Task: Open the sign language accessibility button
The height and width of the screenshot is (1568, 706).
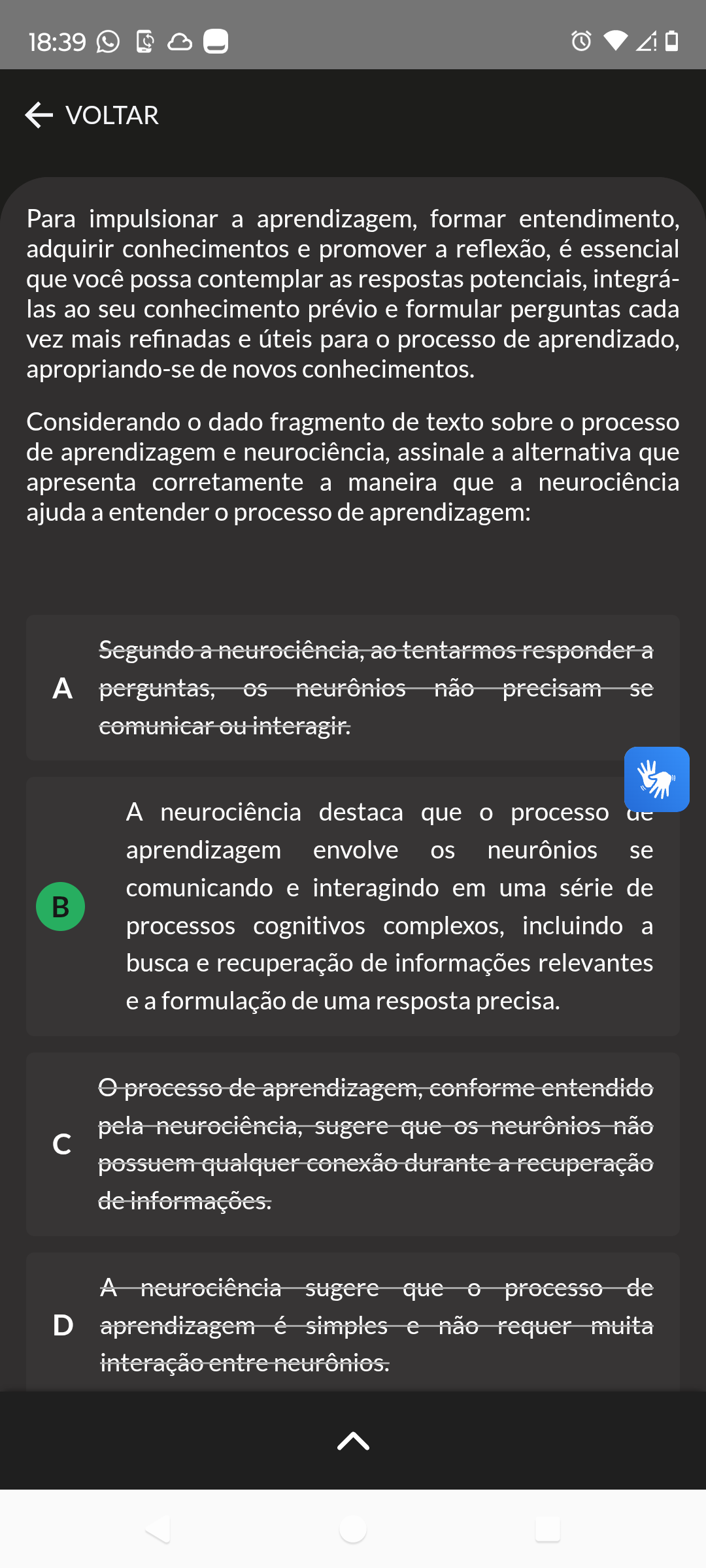Action: (x=656, y=779)
